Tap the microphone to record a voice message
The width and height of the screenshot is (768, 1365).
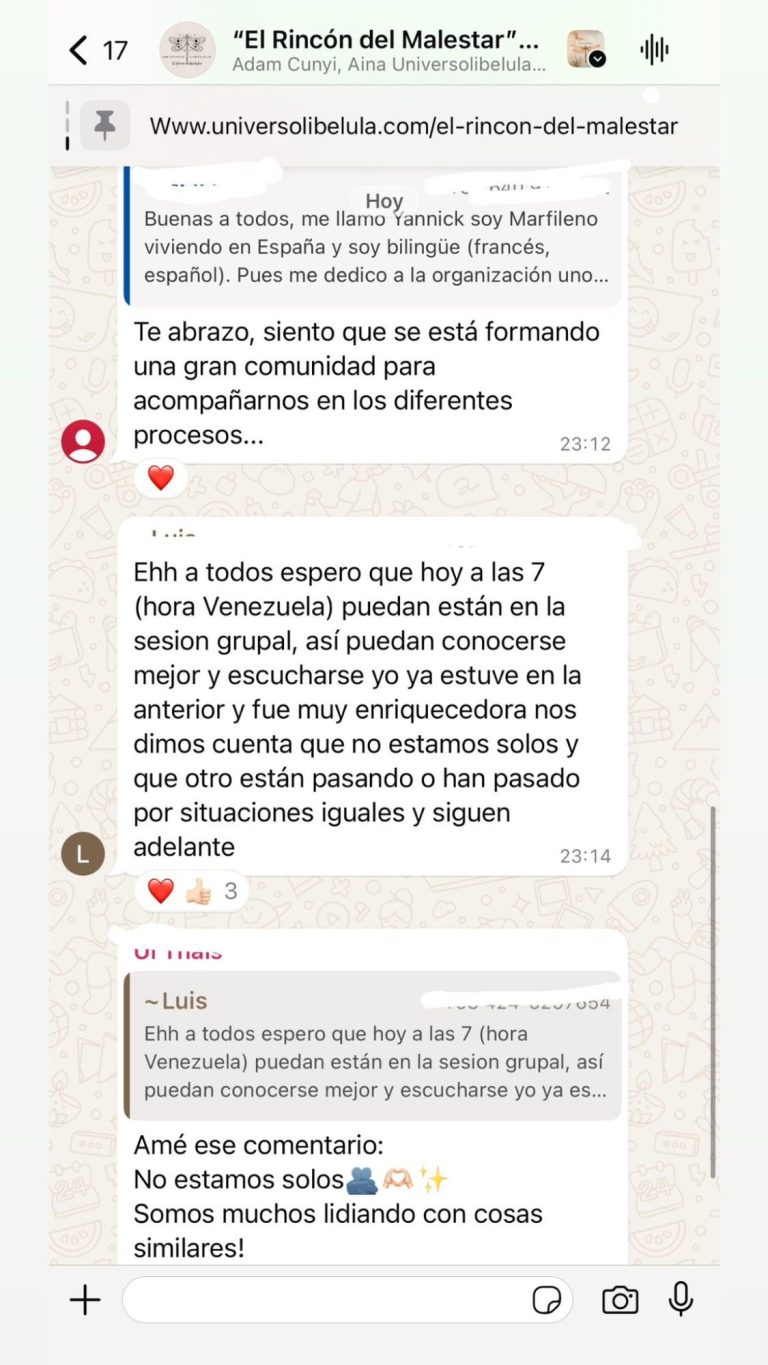[681, 1299]
